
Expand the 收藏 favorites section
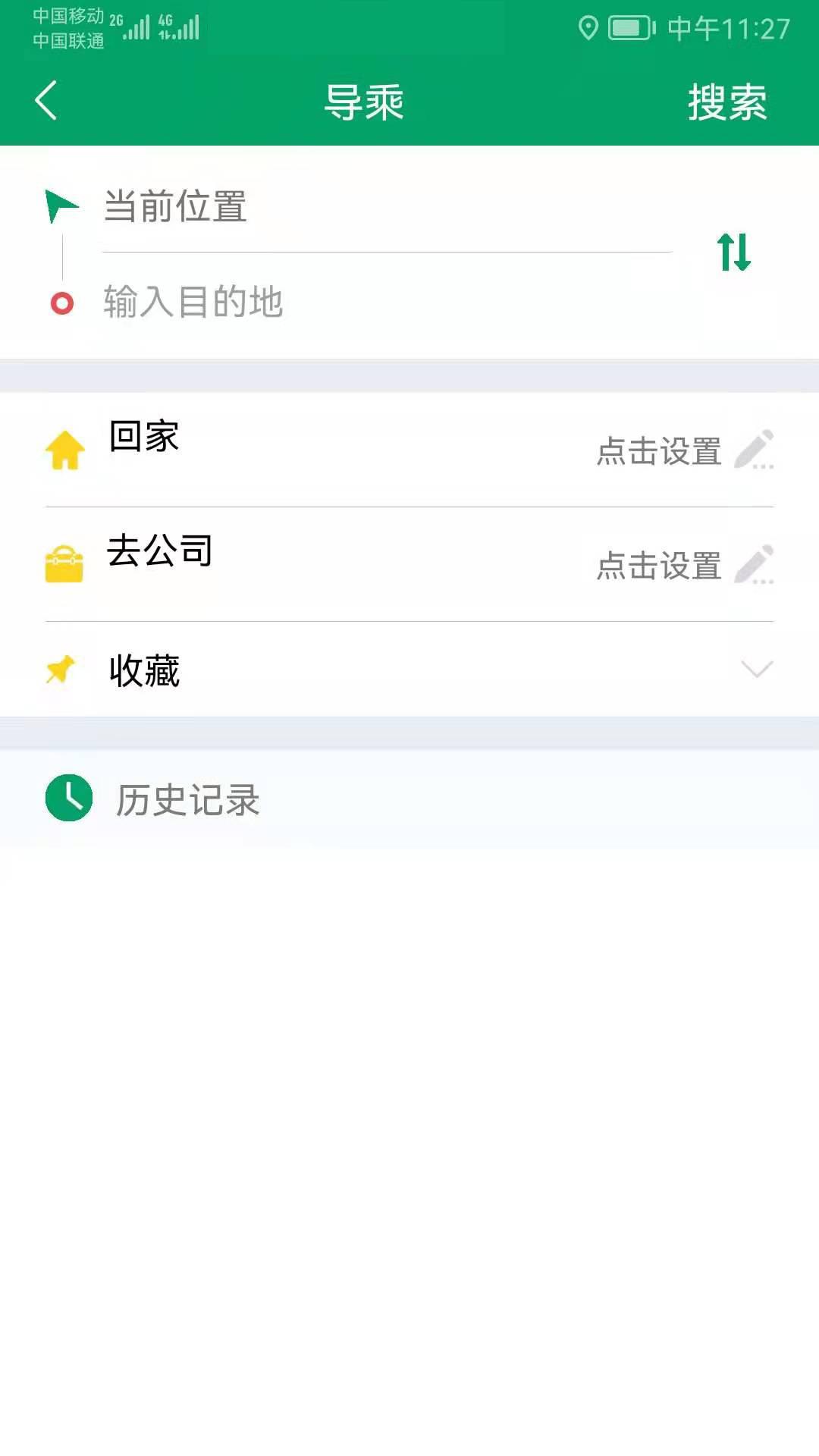tap(144, 670)
